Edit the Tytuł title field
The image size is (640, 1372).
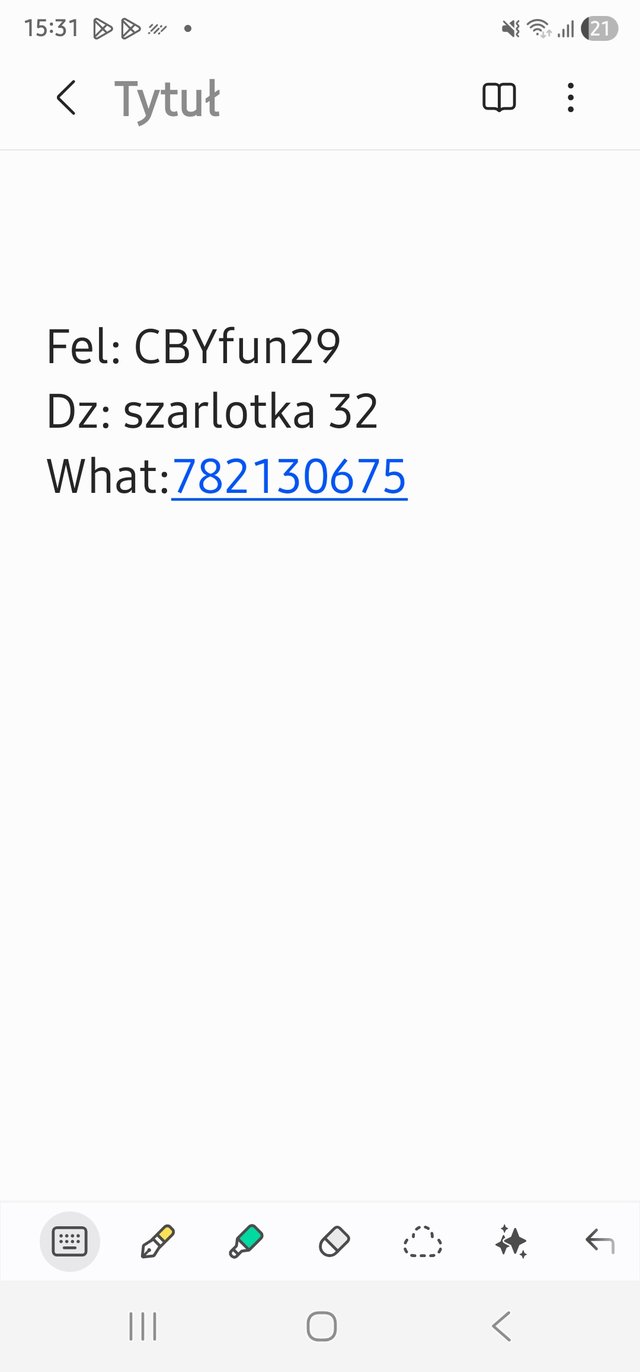point(167,99)
